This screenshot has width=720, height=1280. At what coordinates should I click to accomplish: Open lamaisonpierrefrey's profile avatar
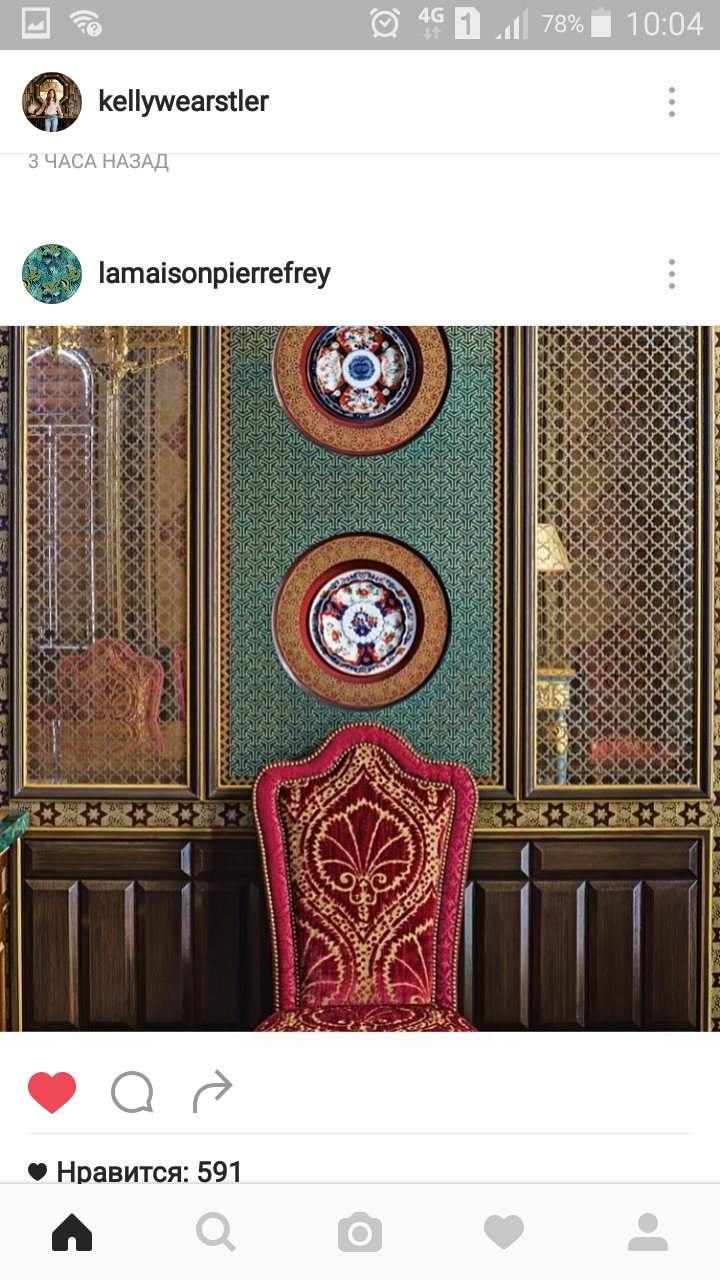[52, 274]
